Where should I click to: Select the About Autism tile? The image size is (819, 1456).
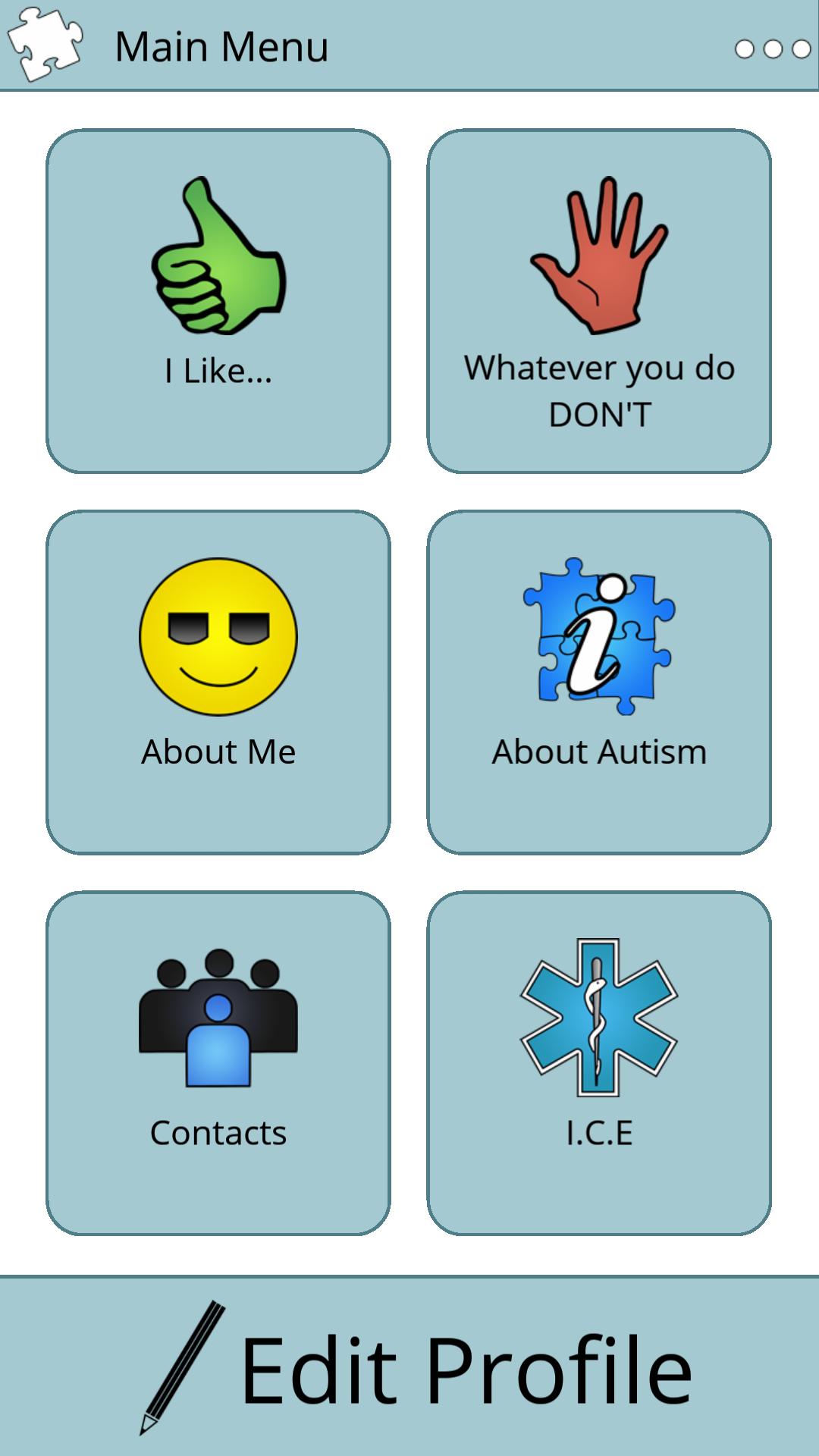pos(599,682)
